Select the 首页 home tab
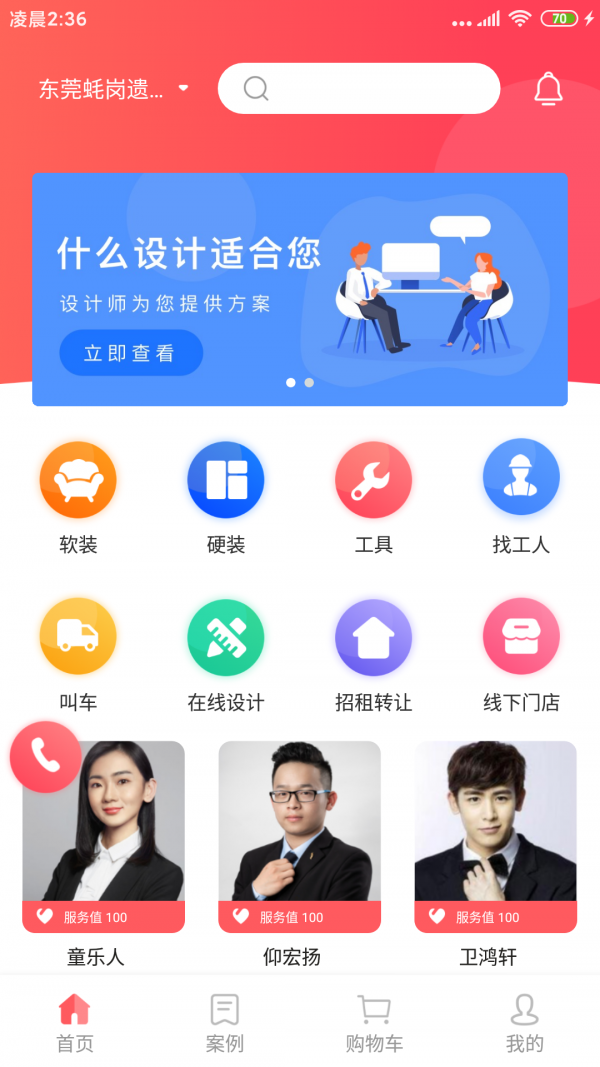Viewport: 600px width, 1067px height. (x=75, y=1022)
